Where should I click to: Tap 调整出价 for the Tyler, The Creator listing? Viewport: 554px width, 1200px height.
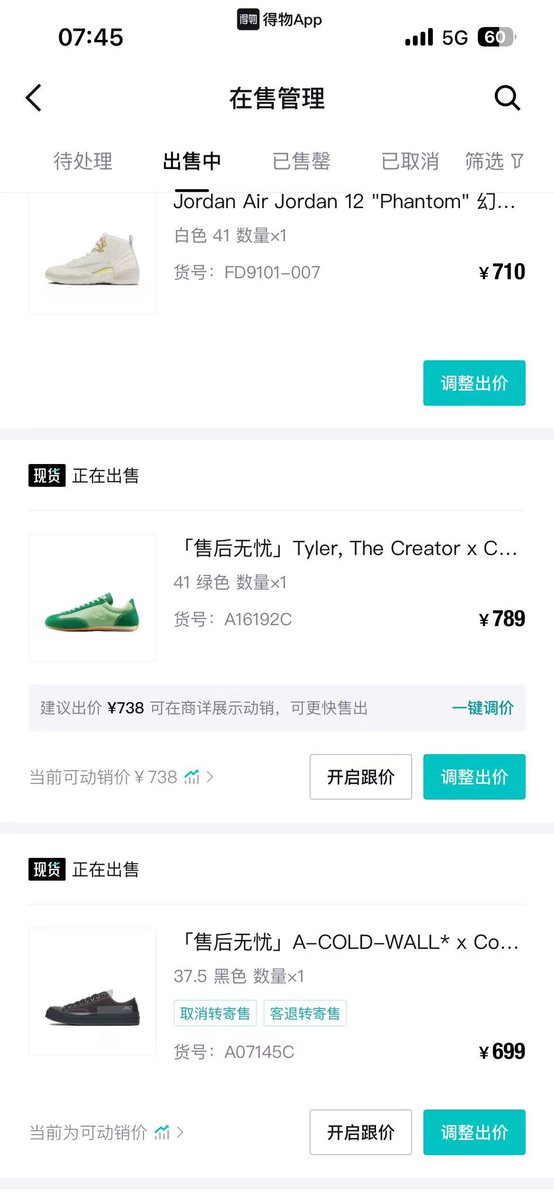pyautogui.click(x=474, y=777)
